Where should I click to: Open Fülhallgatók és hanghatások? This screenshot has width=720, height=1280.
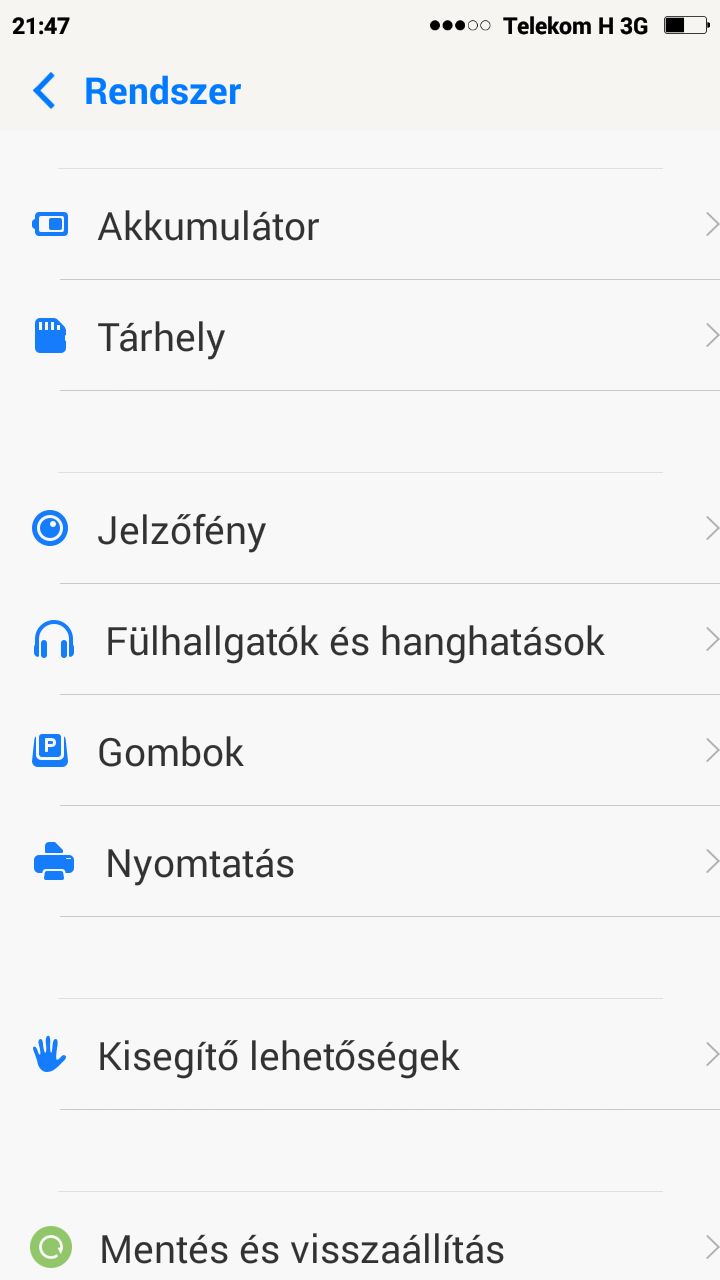coord(360,640)
